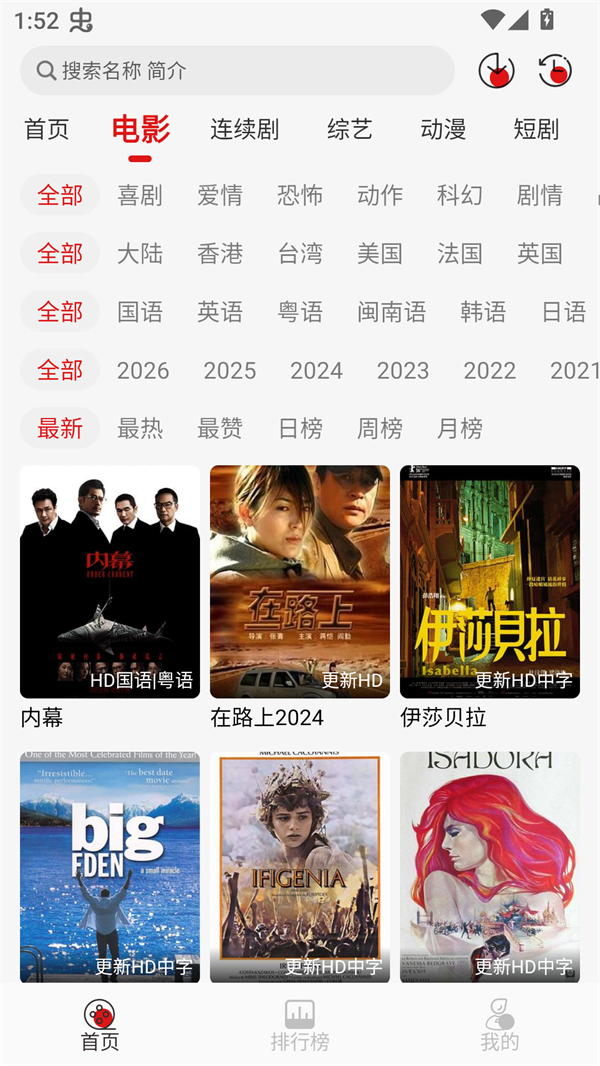Filter by year 2024
The height and width of the screenshot is (1066, 600).
pos(316,371)
